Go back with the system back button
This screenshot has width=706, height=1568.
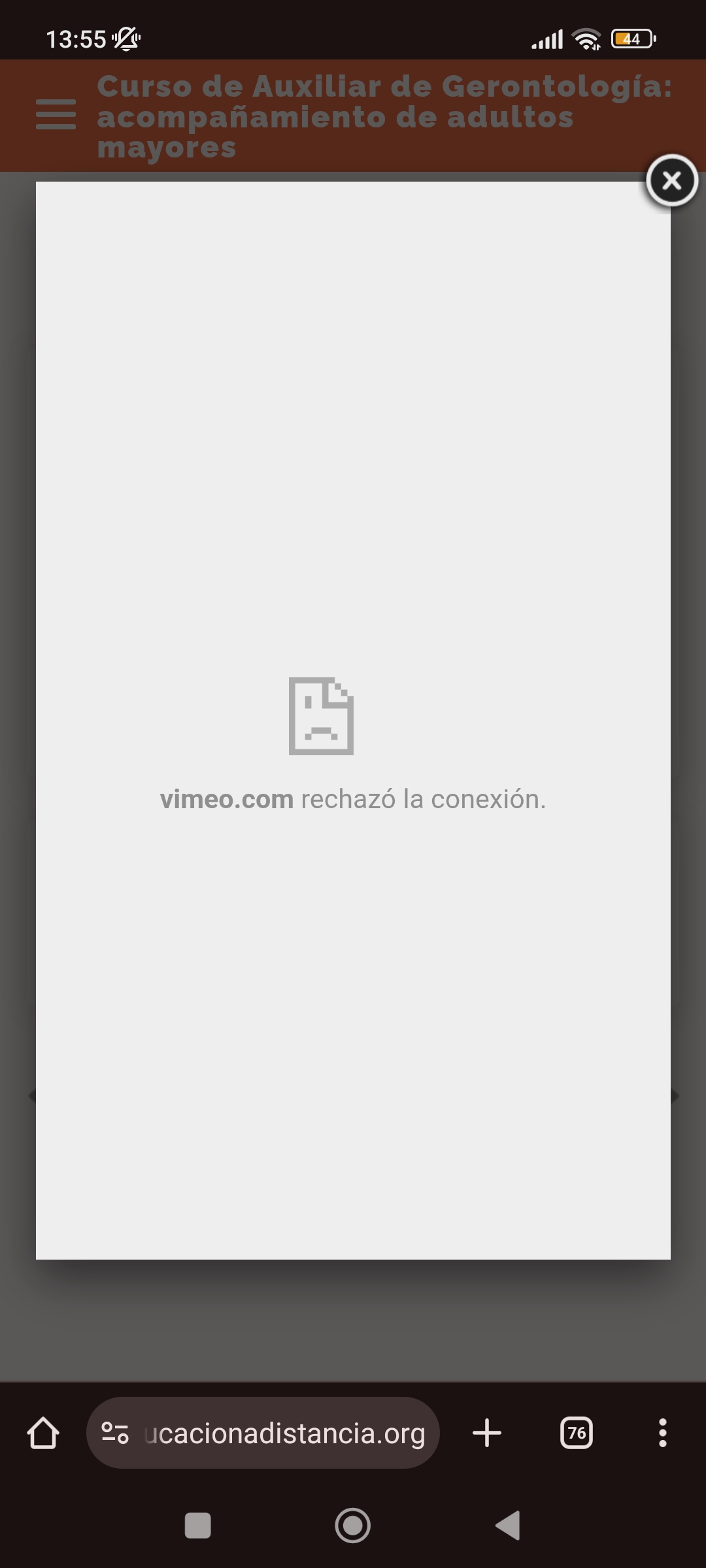click(x=508, y=1526)
